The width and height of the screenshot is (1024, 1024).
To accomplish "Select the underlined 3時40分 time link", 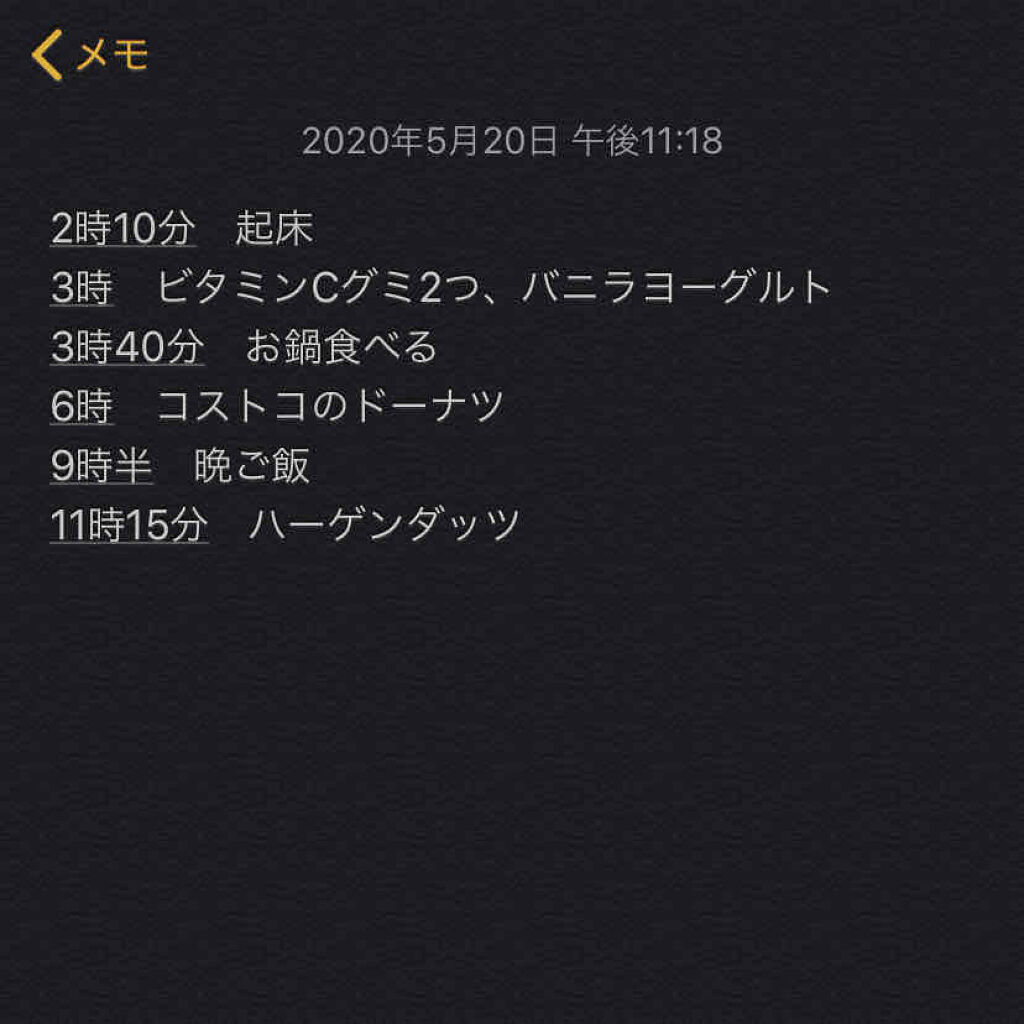I will (127, 347).
